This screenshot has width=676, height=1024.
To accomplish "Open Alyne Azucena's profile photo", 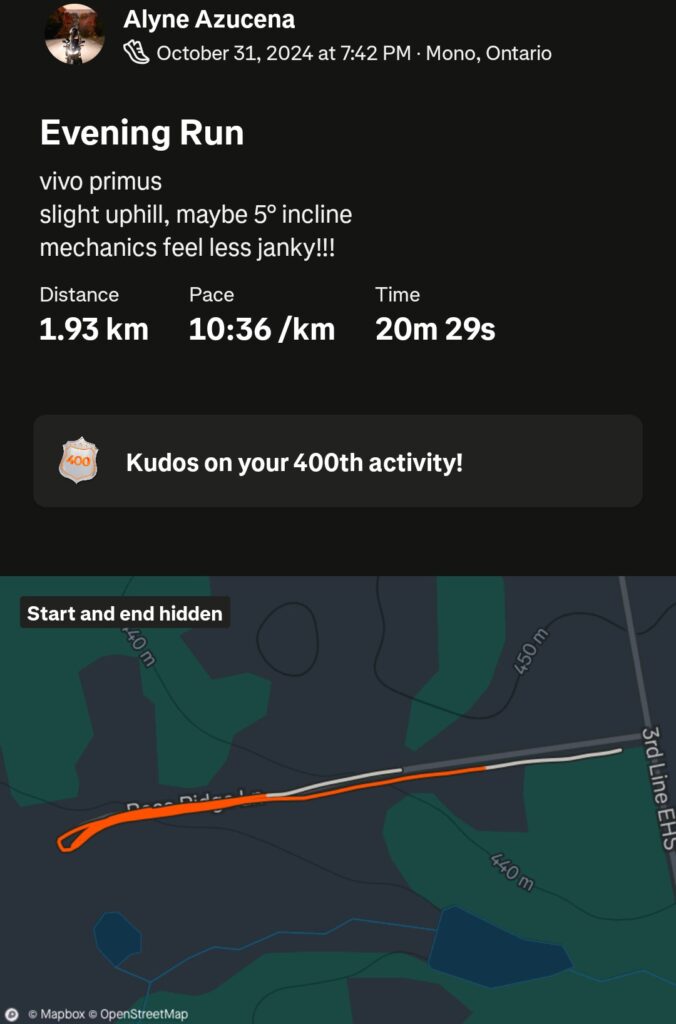I will [x=74, y=34].
